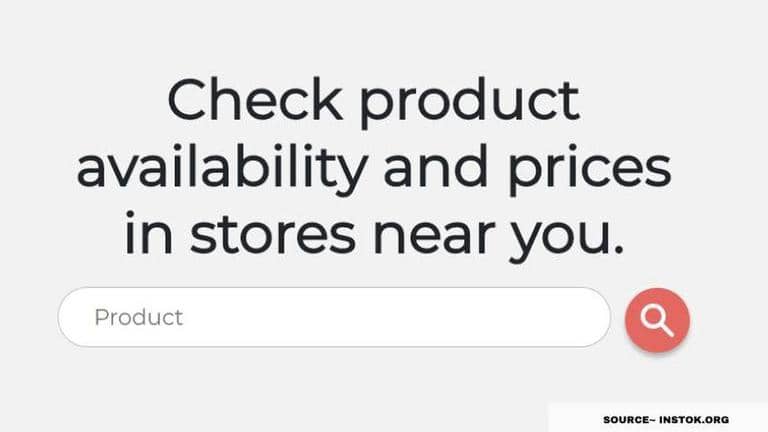The image size is (768, 432).
Task: Tap the red magnifier search button
Action: click(657, 320)
